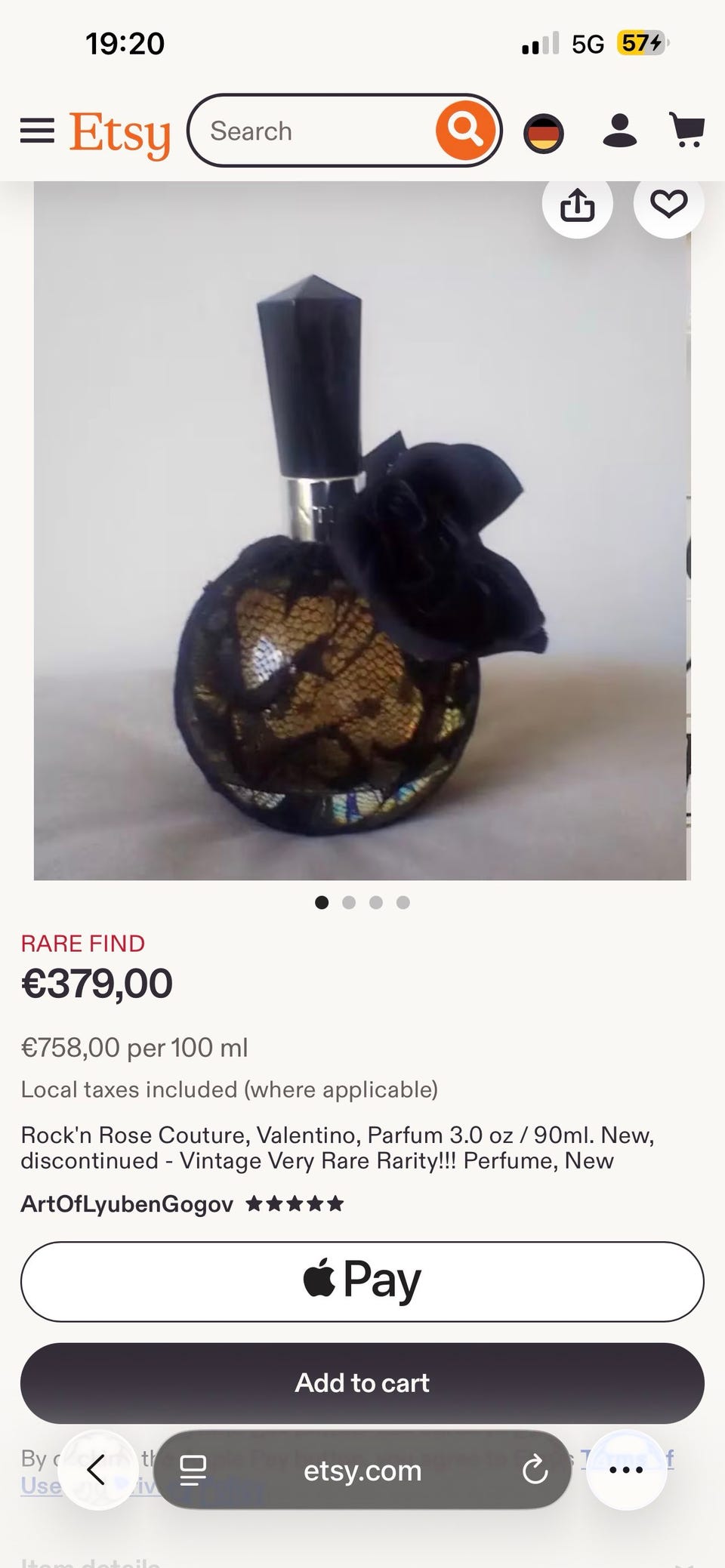Open the perfume bottle product image
This screenshot has height=1568, width=725.
(x=362, y=531)
